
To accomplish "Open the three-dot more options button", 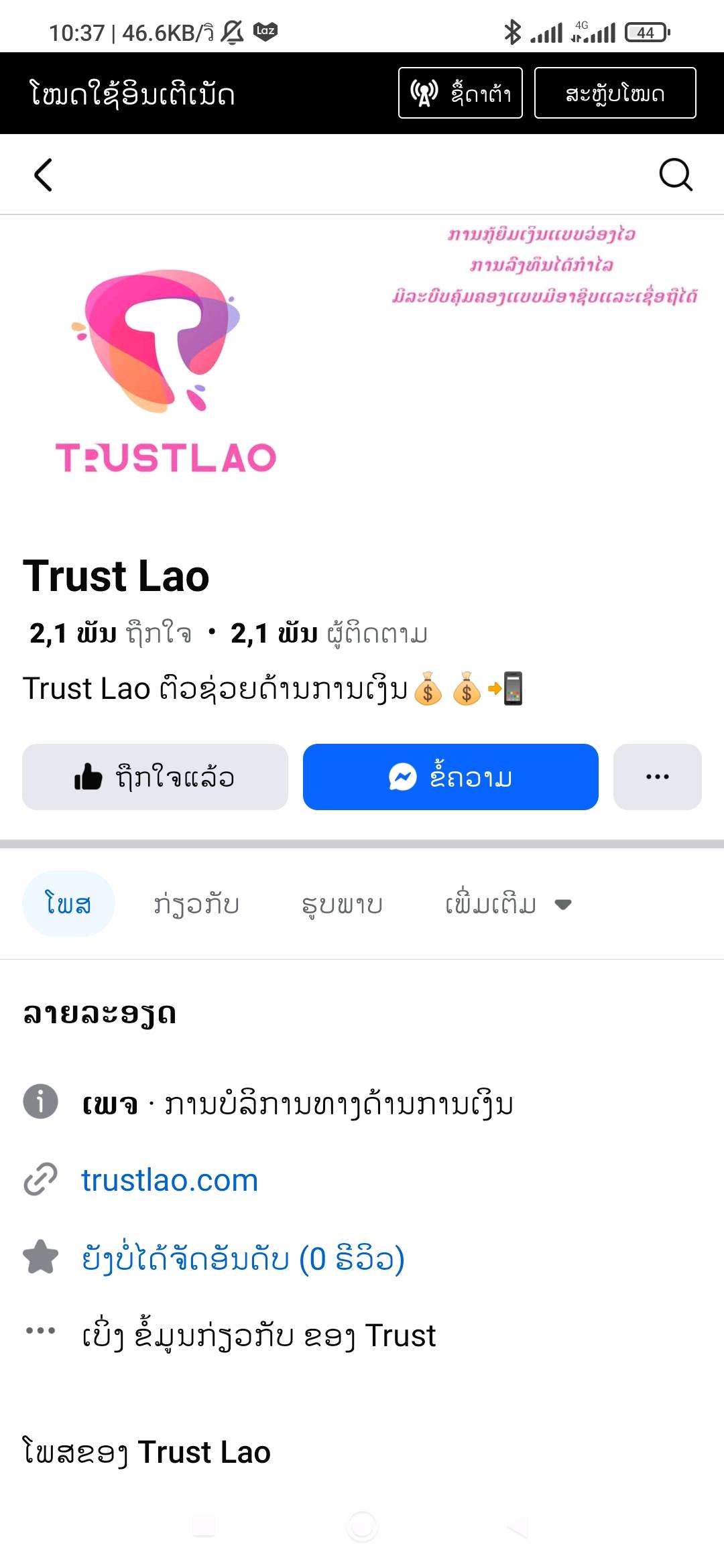I will [x=657, y=777].
